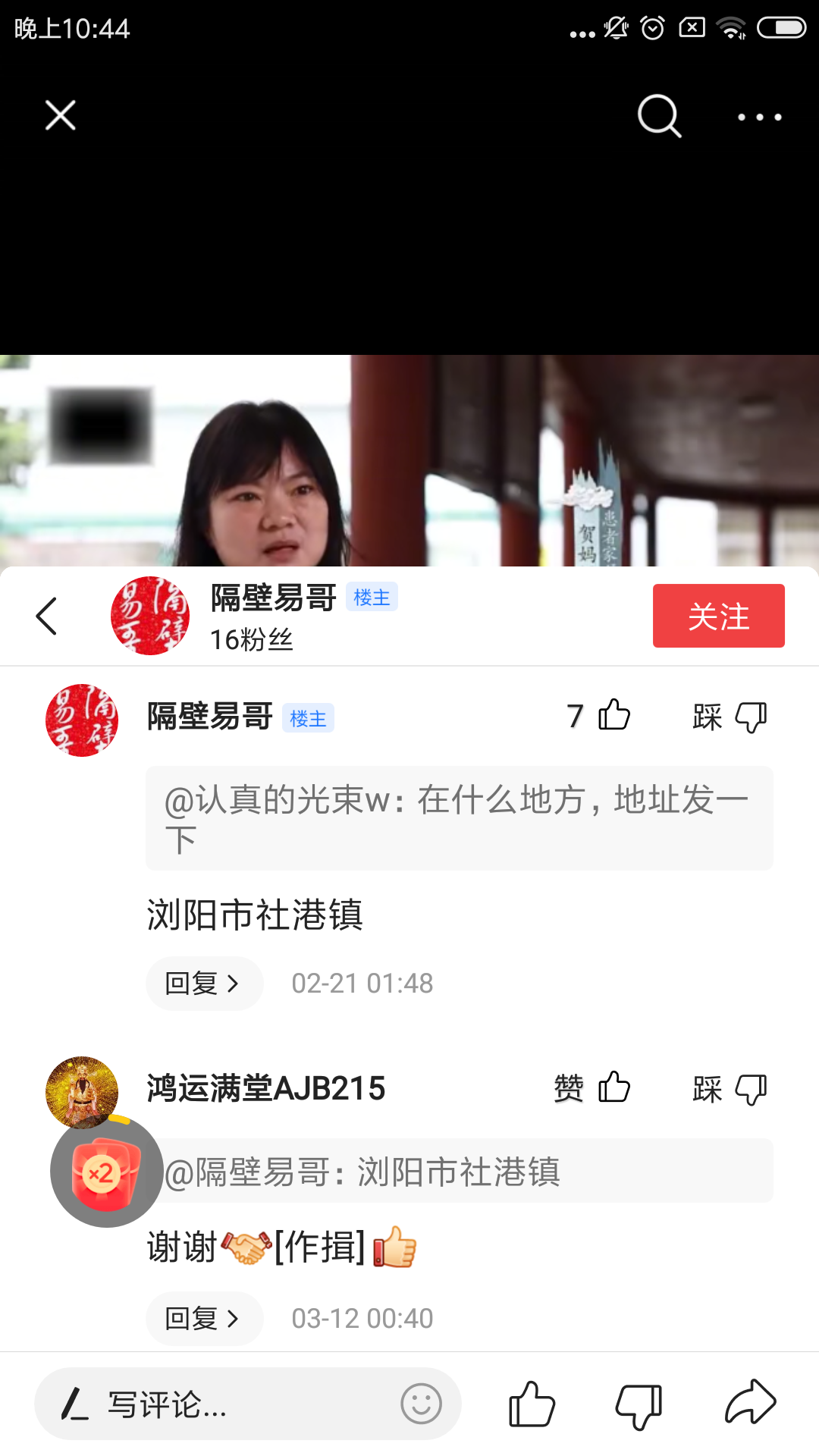Viewport: 819px width, 1456px height.
Task: Like 鸿运满堂AJB215's comment
Action: [x=613, y=1087]
